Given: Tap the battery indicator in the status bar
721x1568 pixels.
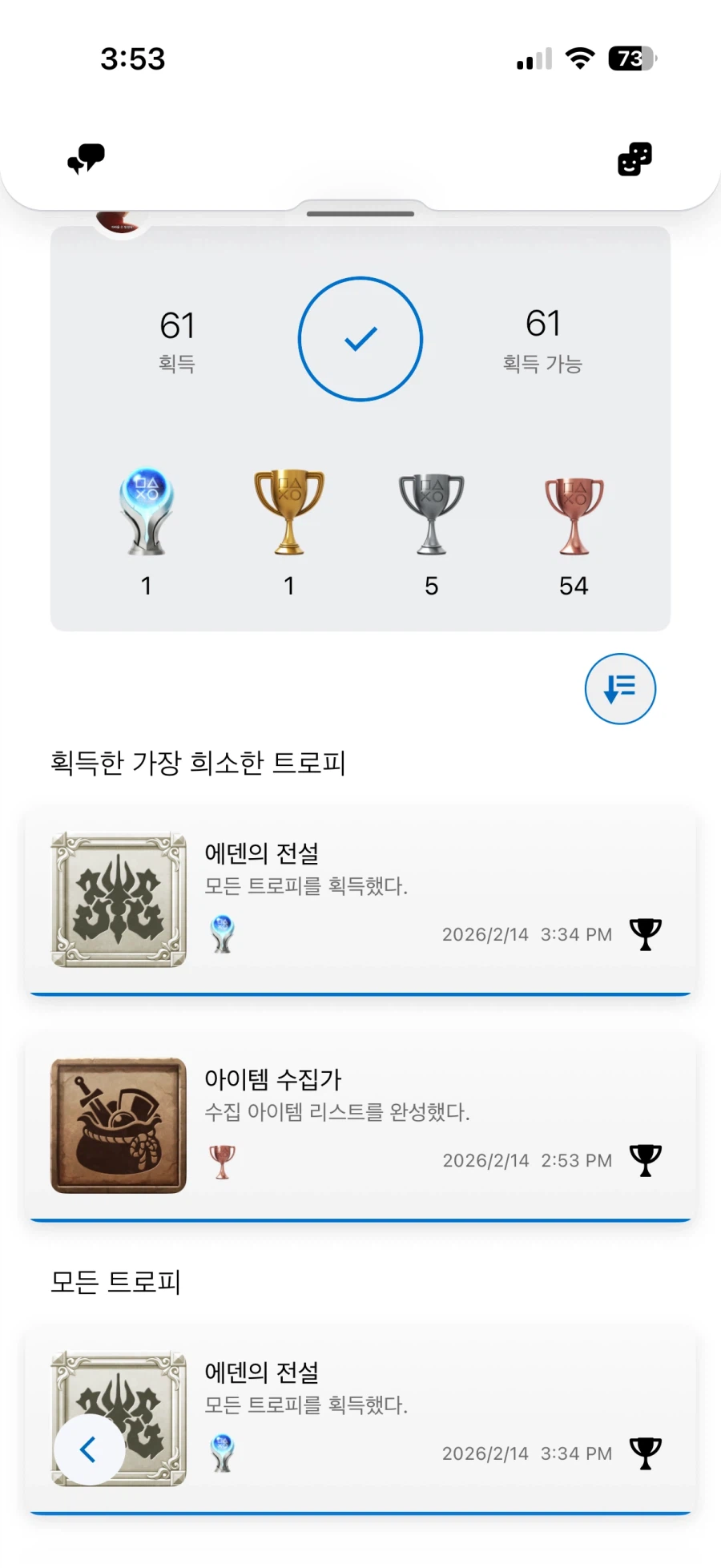Looking at the screenshot, I should coord(630,57).
